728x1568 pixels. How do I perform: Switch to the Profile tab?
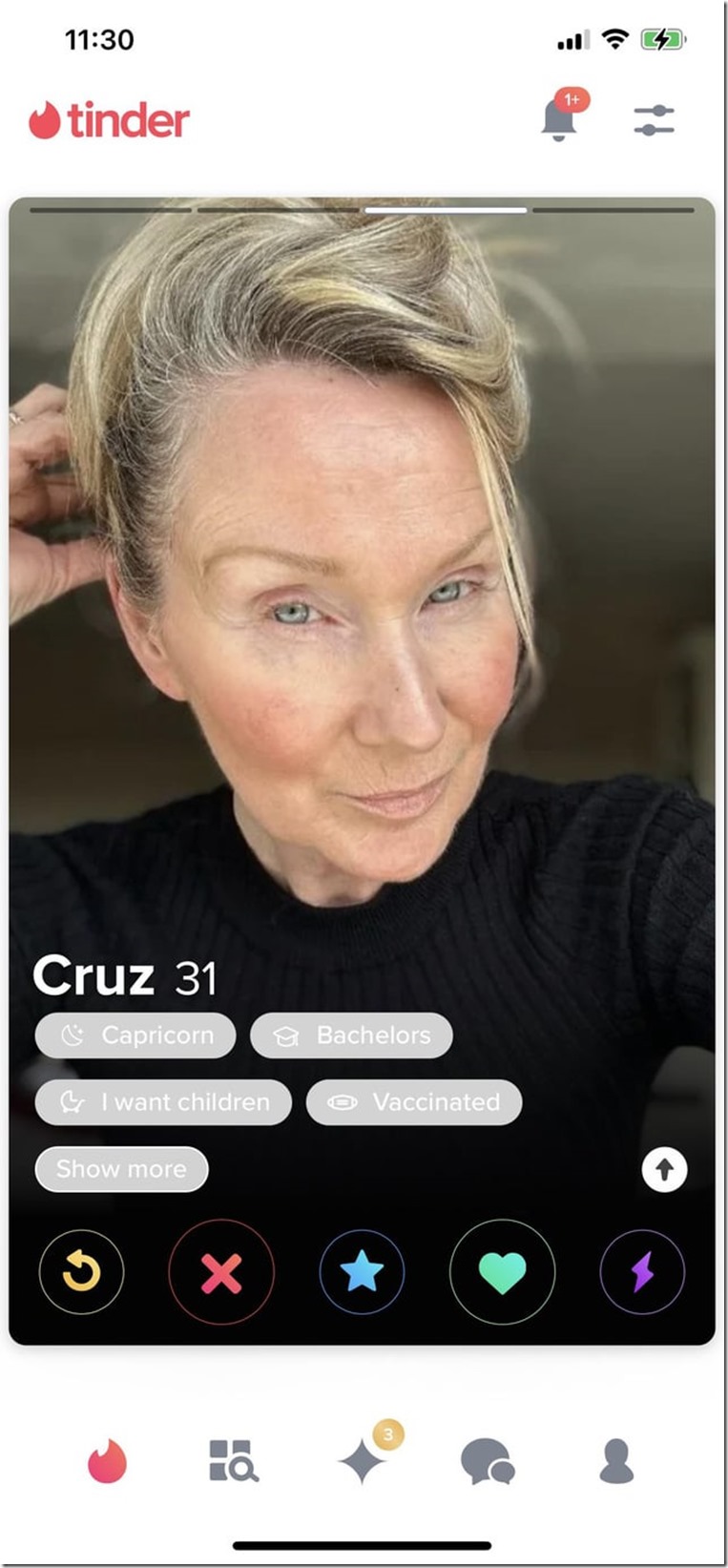616,1461
